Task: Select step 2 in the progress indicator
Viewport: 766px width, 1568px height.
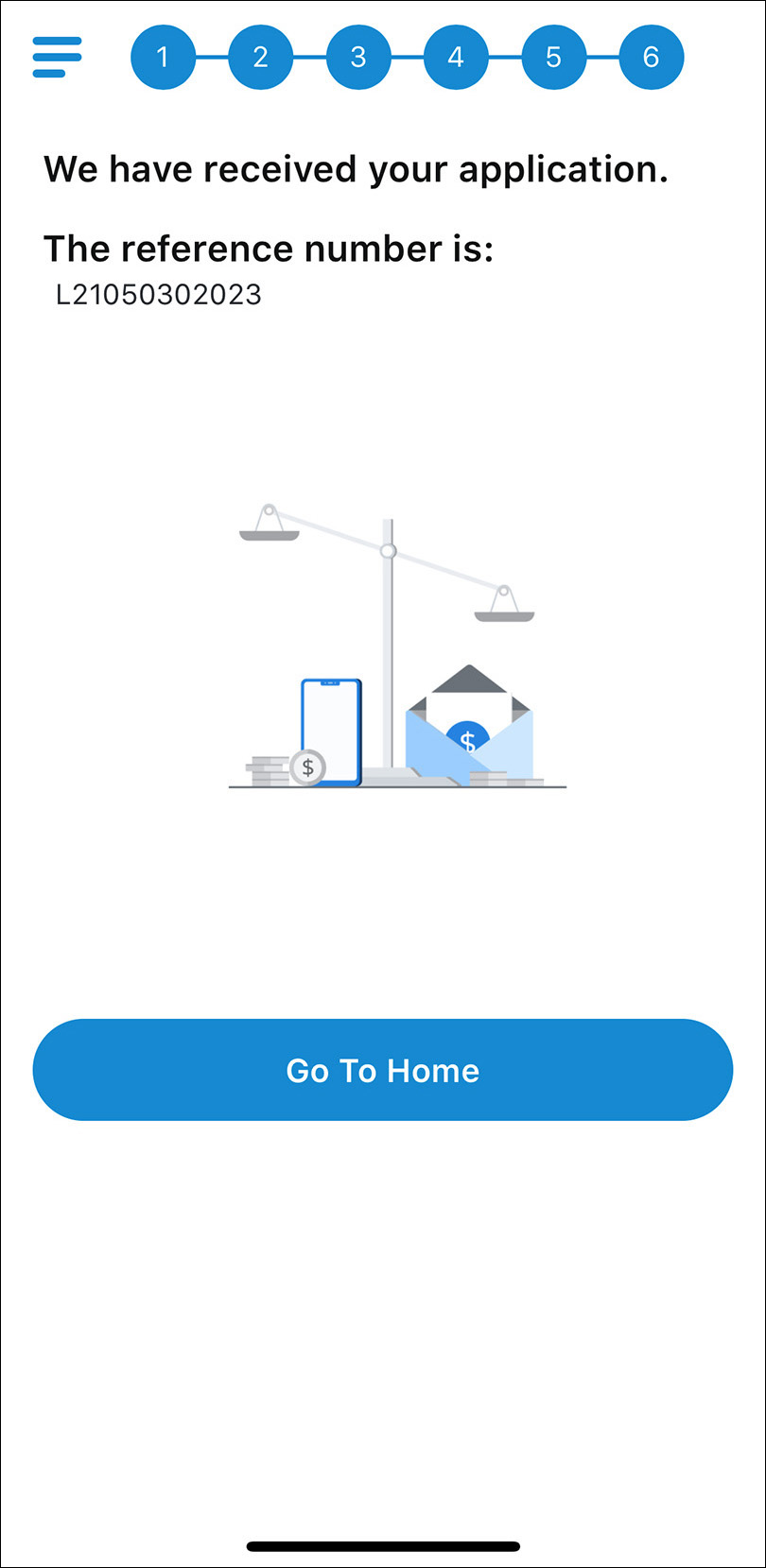Action: click(x=261, y=58)
